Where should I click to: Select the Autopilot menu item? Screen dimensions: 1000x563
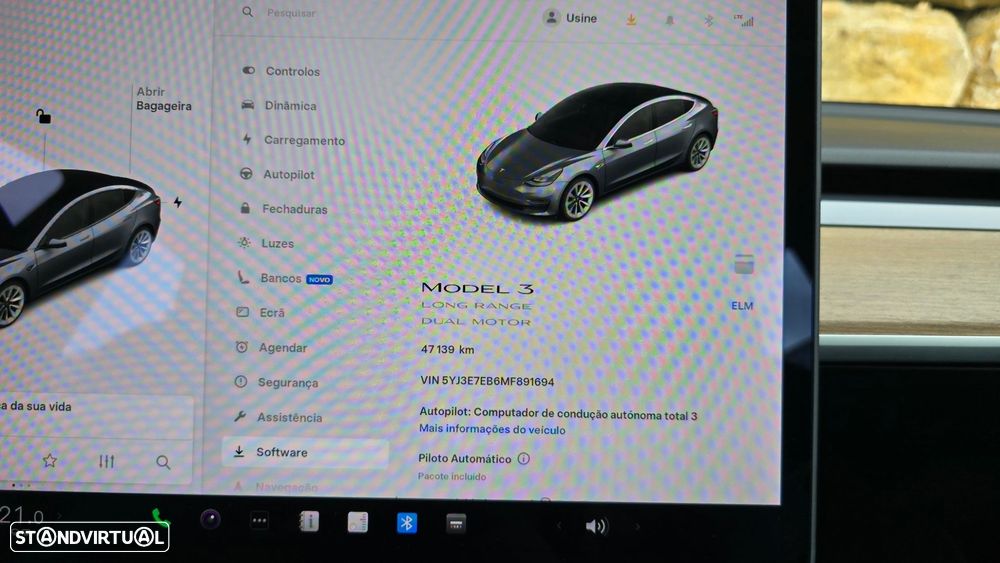[288, 174]
